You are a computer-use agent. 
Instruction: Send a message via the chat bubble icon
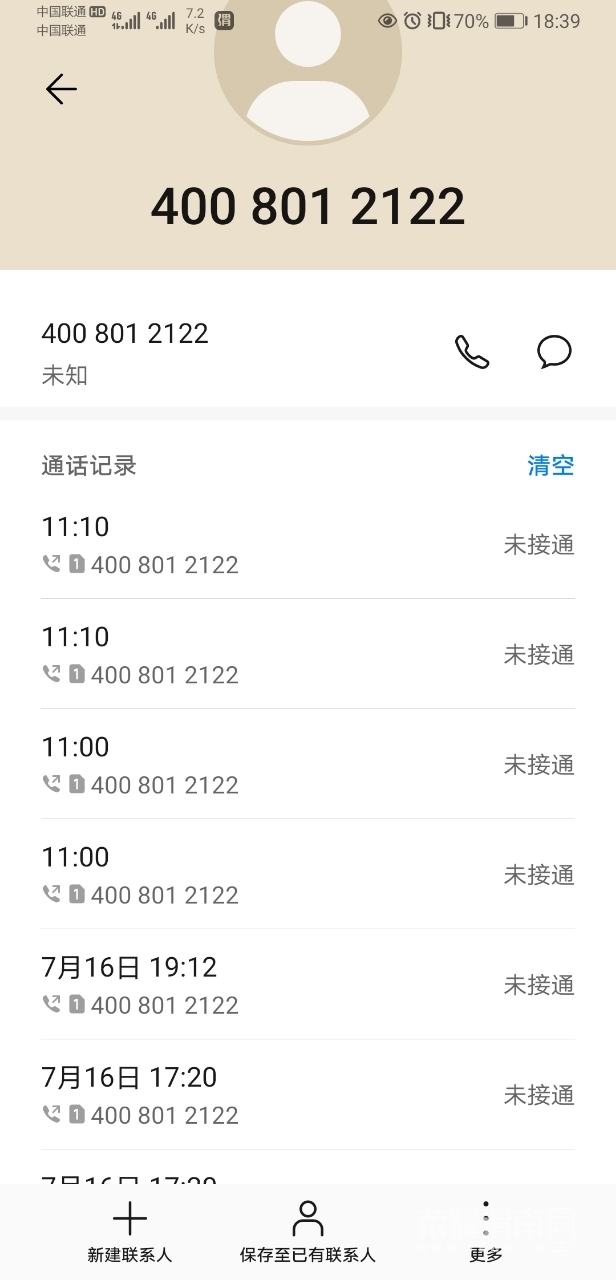pos(554,352)
